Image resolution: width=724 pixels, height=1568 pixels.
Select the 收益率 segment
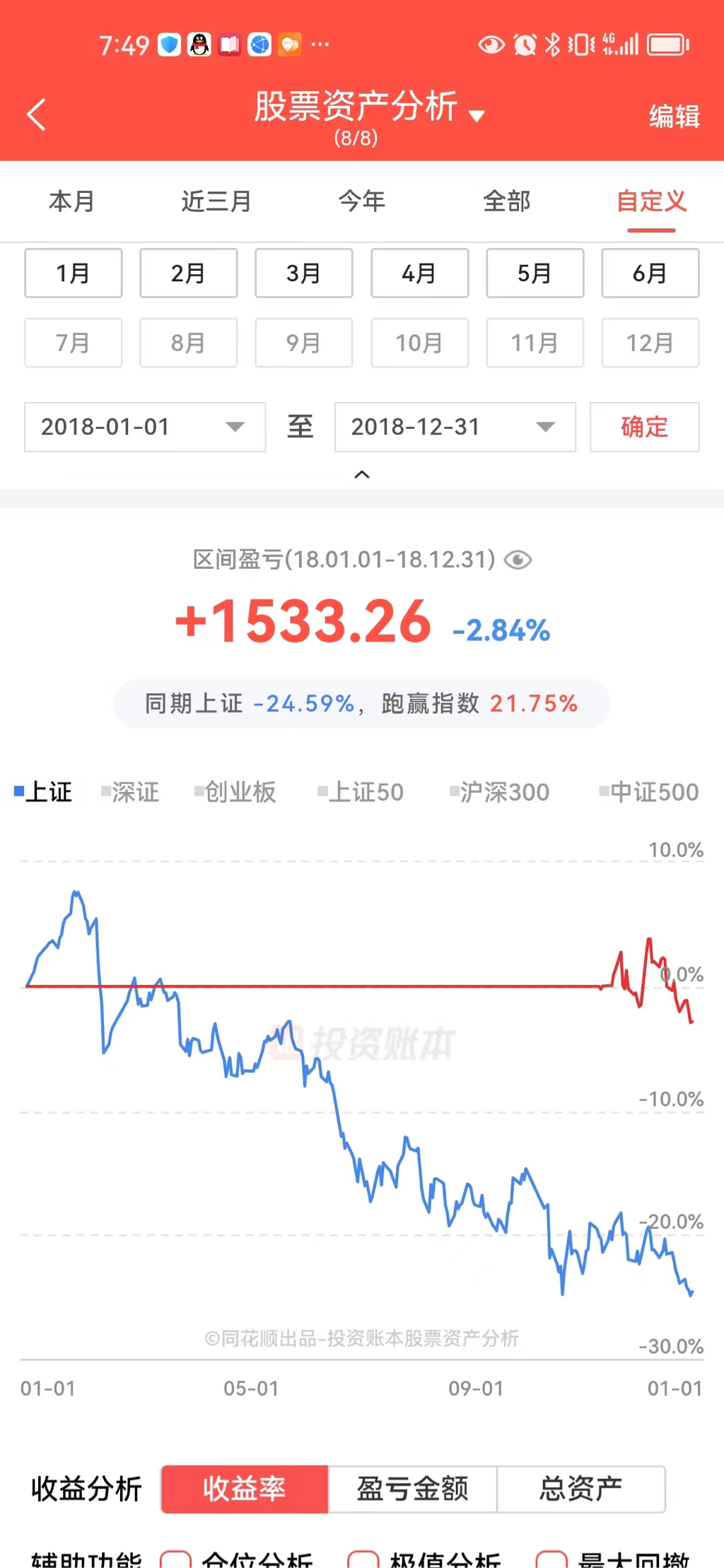tap(245, 1489)
